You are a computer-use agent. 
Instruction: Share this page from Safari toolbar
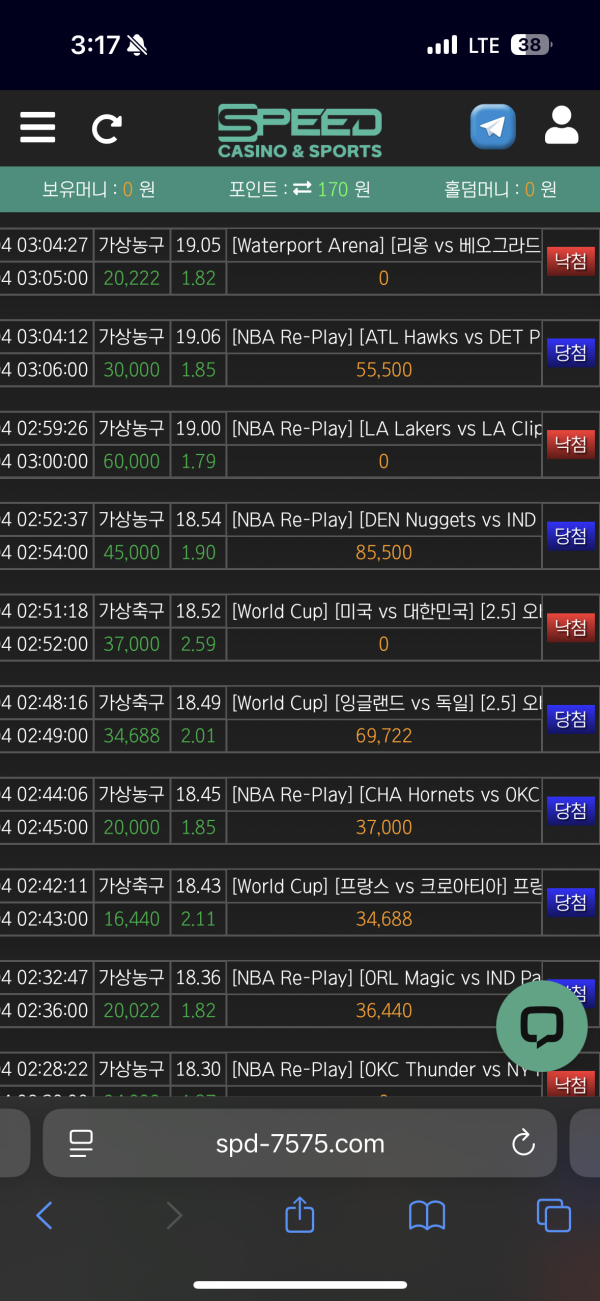click(300, 1215)
